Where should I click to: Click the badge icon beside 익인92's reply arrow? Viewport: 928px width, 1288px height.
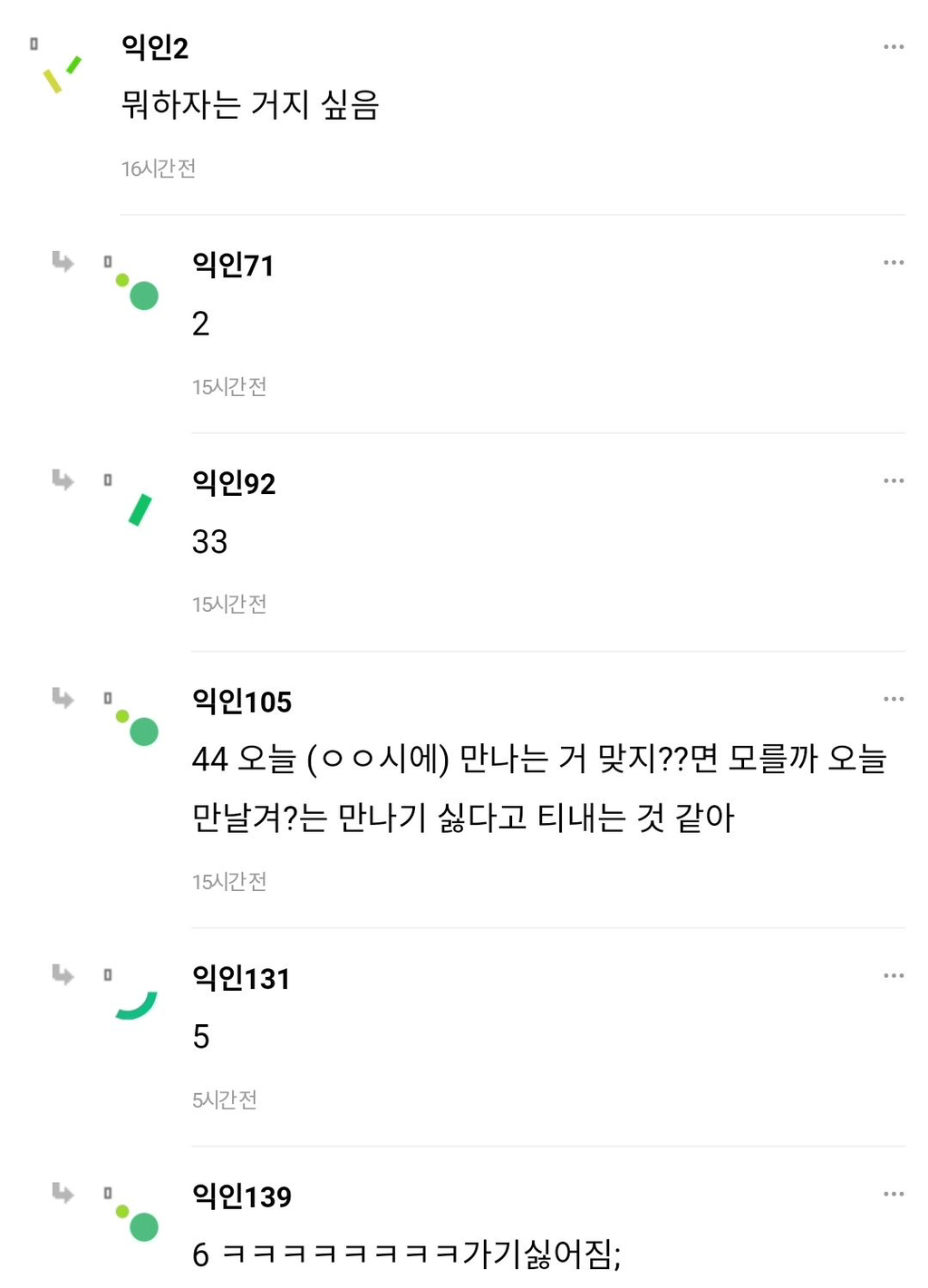tap(108, 479)
